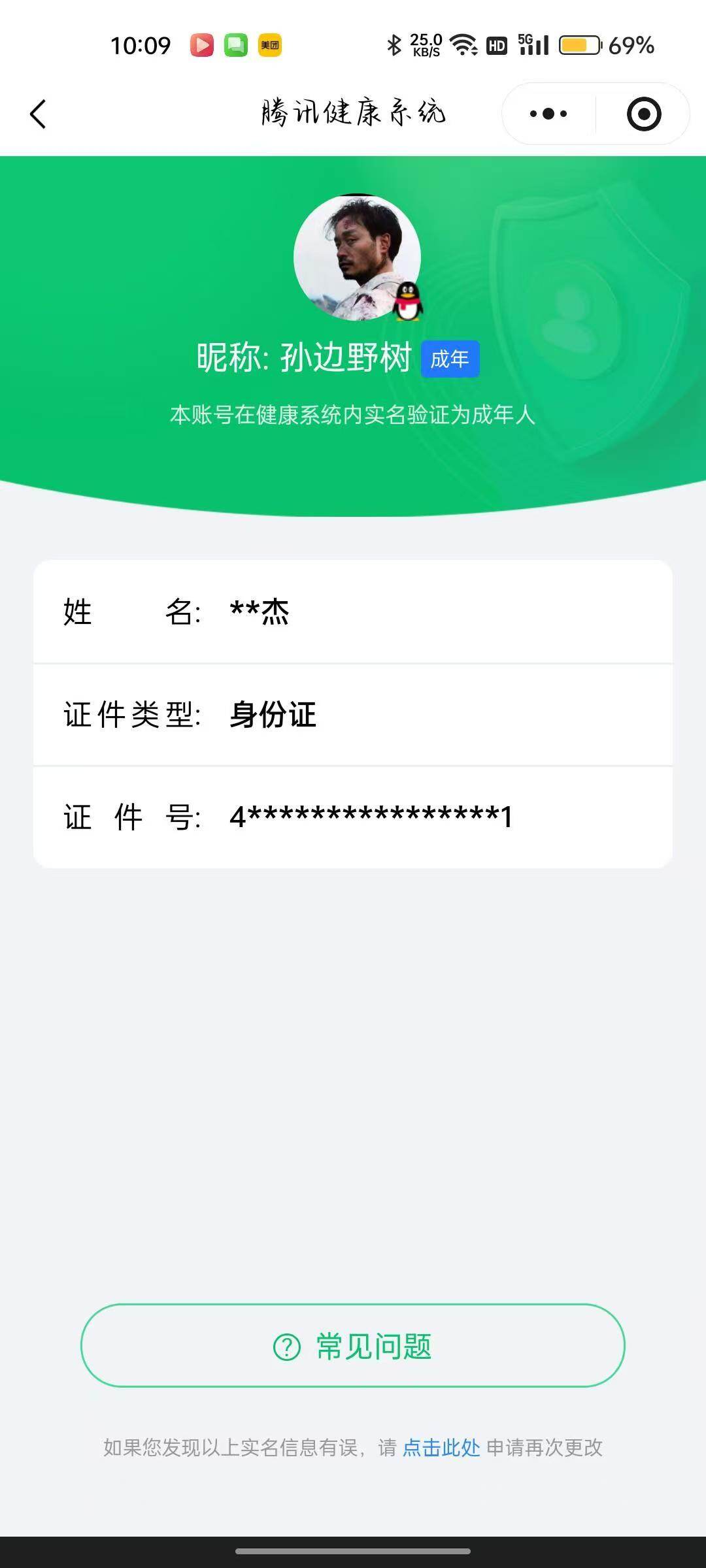
Task: Tap the capsule close button
Action: [643, 113]
